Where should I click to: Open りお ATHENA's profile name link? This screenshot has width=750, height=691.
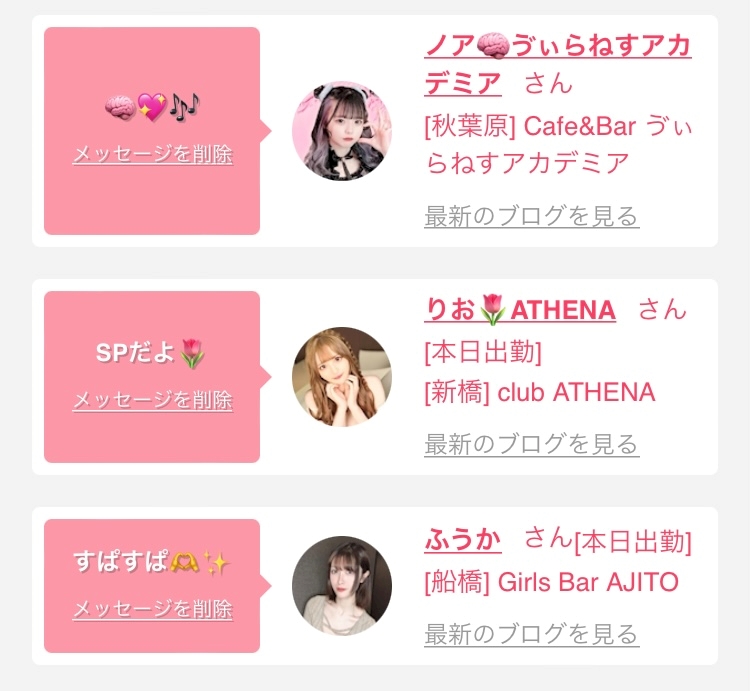click(520, 310)
